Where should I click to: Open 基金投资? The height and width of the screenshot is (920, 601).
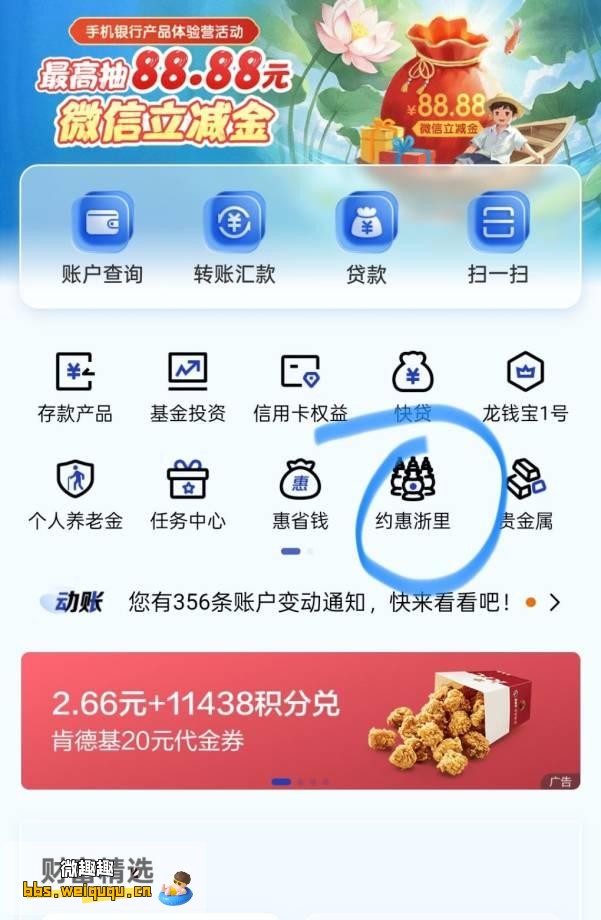tap(187, 385)
